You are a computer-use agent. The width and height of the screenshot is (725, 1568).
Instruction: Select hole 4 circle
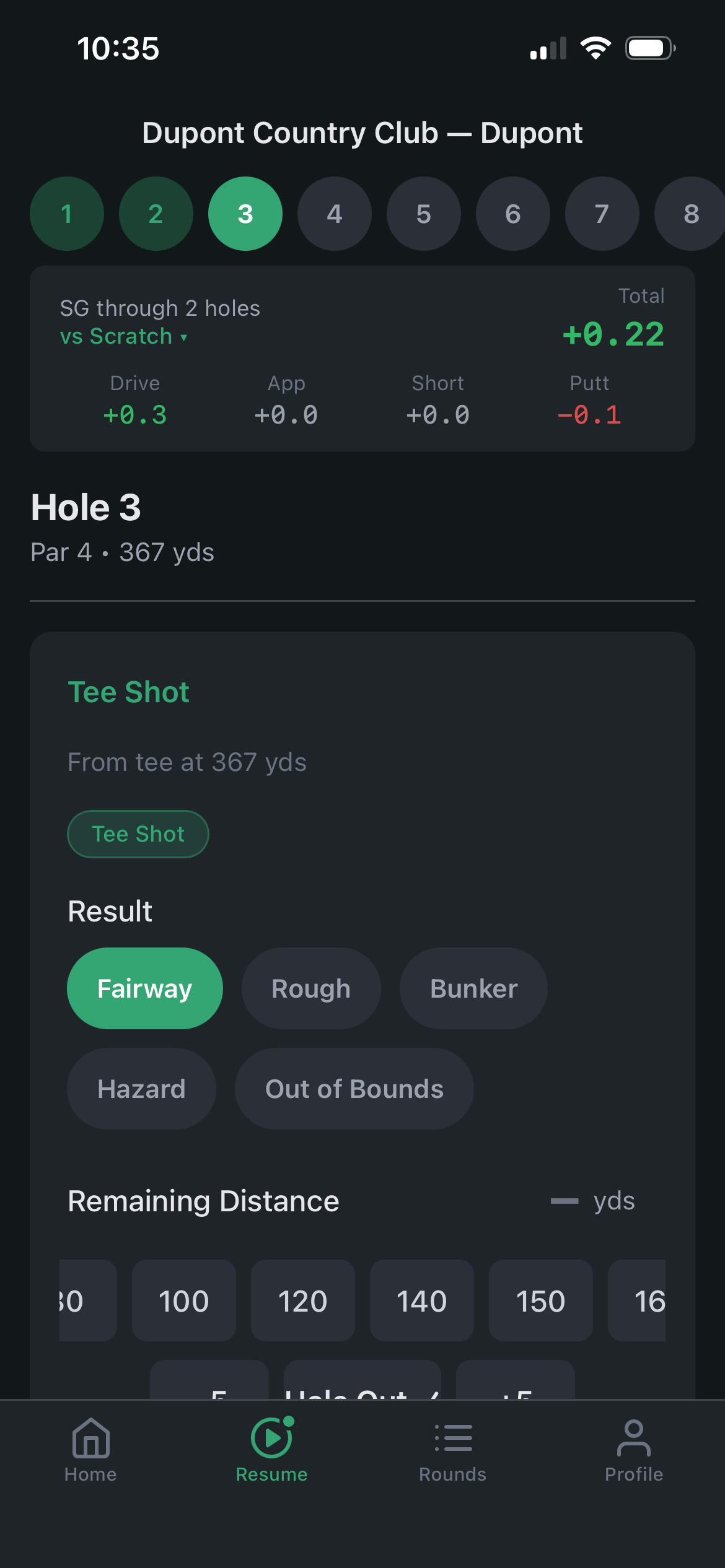click(x=334, y=214)
